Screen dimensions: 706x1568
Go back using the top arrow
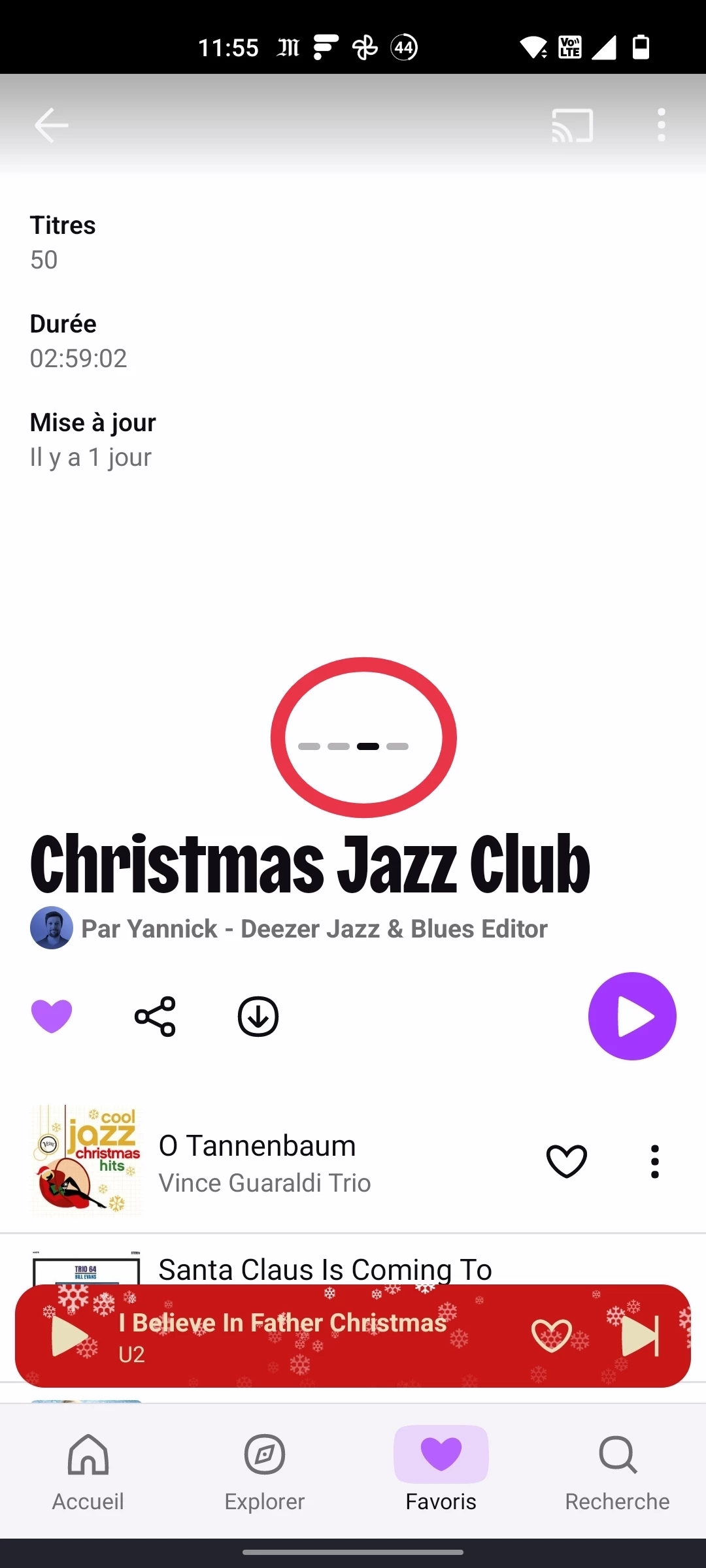[52, 125]
